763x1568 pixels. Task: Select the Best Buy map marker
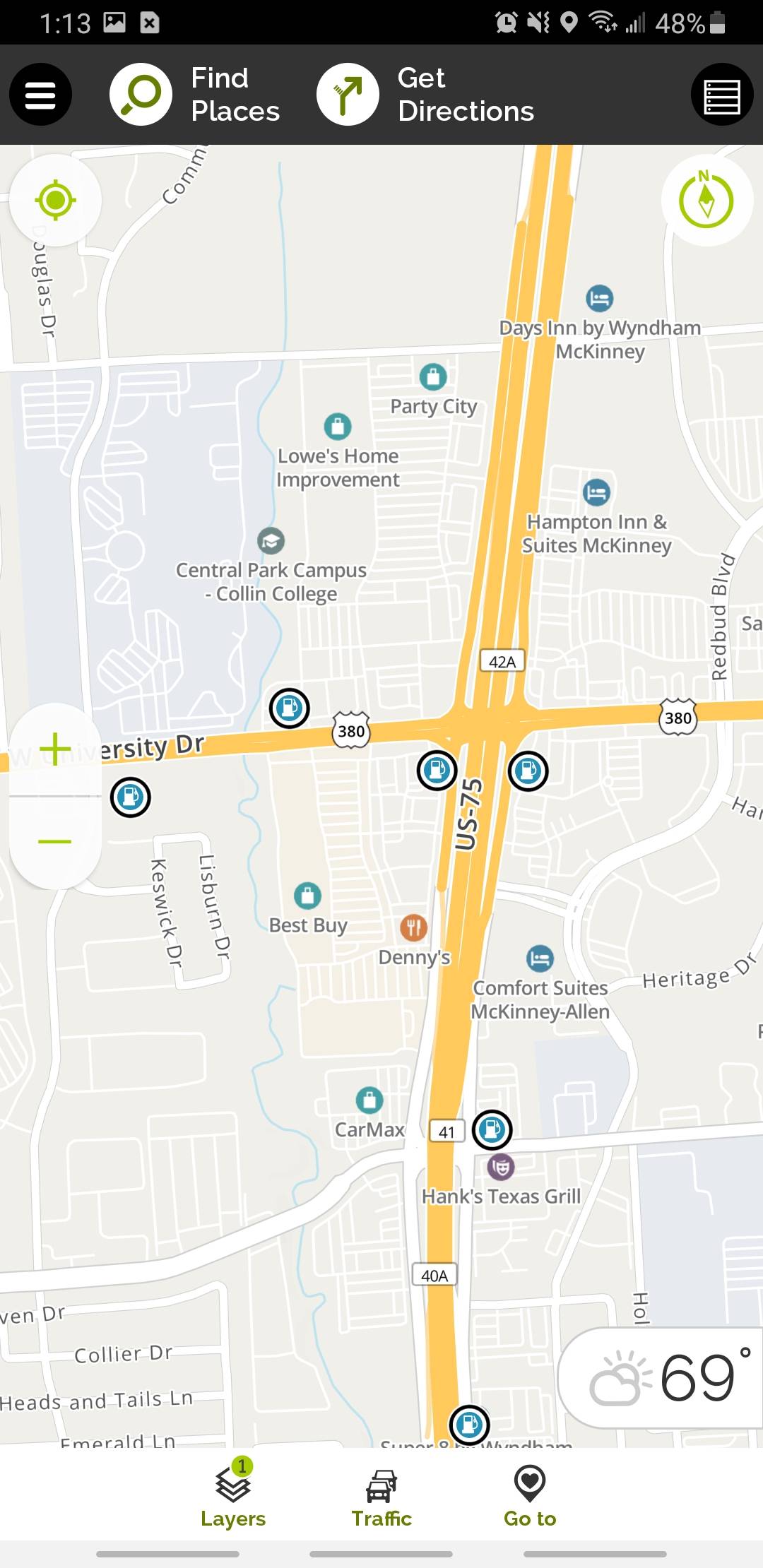coord(307,896)
